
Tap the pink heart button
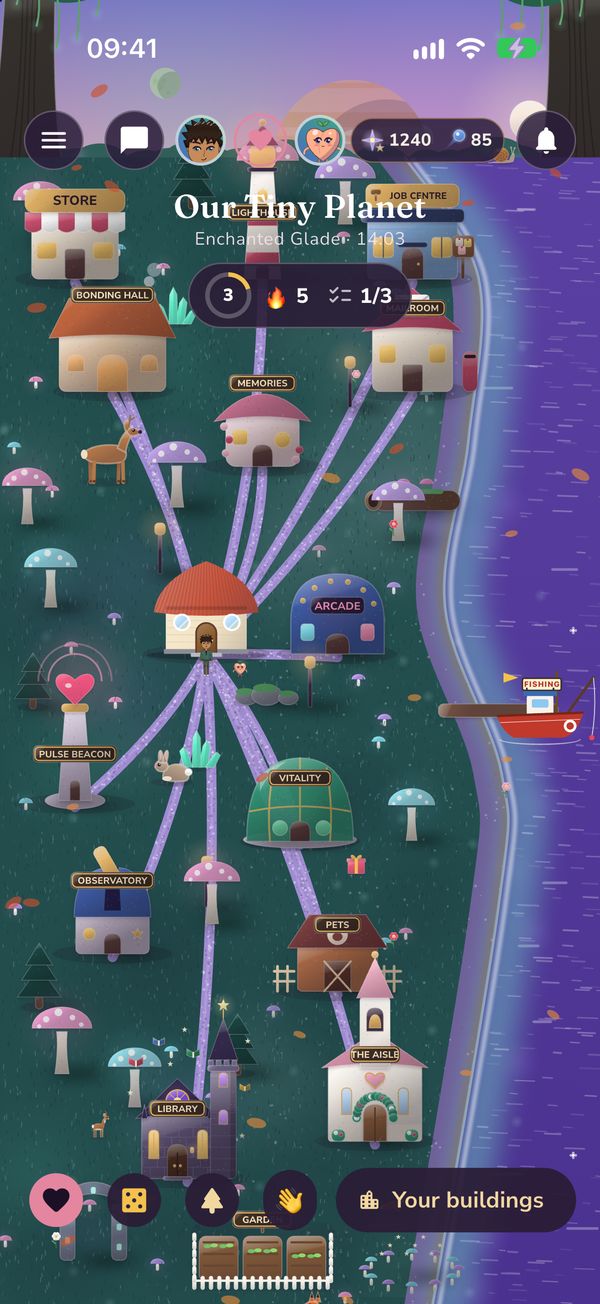[x=56, y=1200]
